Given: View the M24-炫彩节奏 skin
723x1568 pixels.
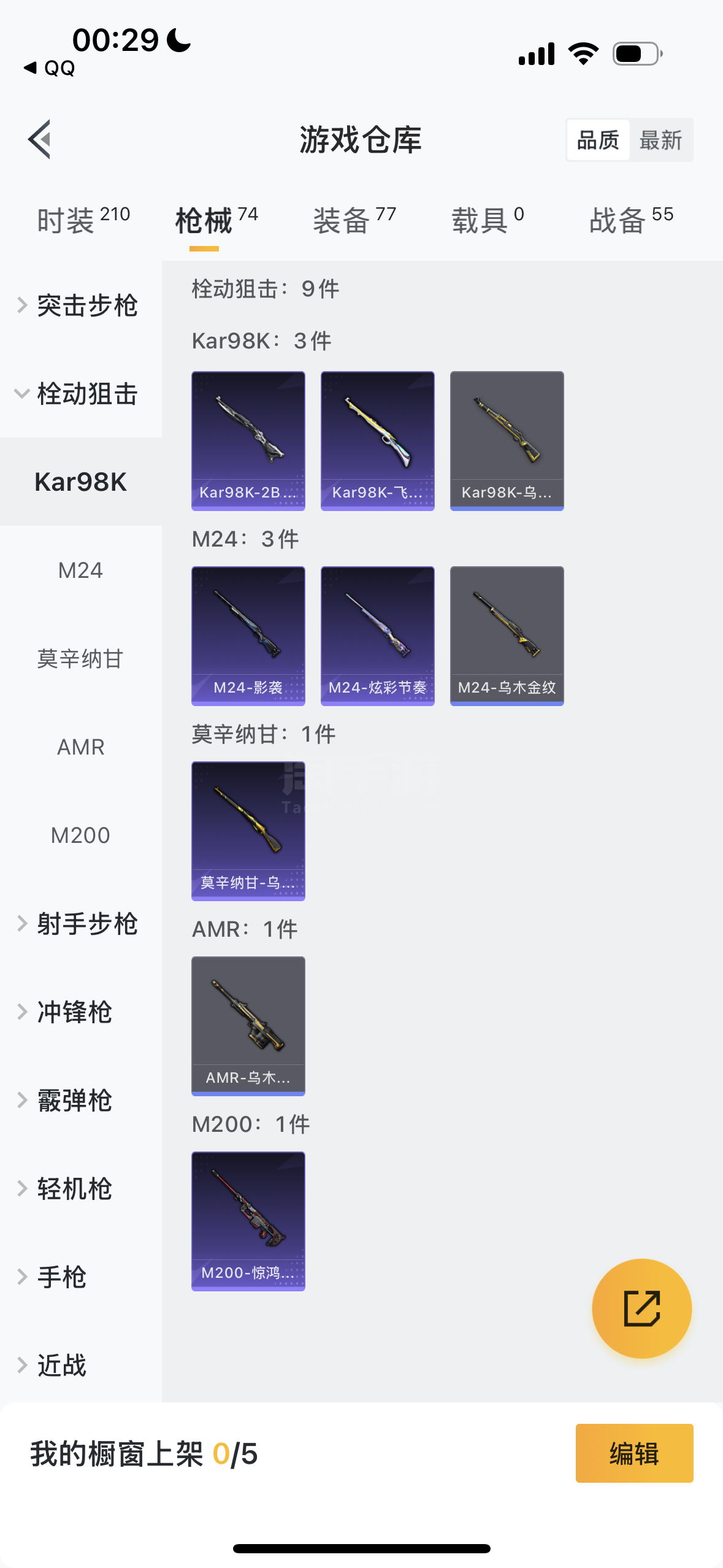Looking at the screenshot, I should point(378,636).
